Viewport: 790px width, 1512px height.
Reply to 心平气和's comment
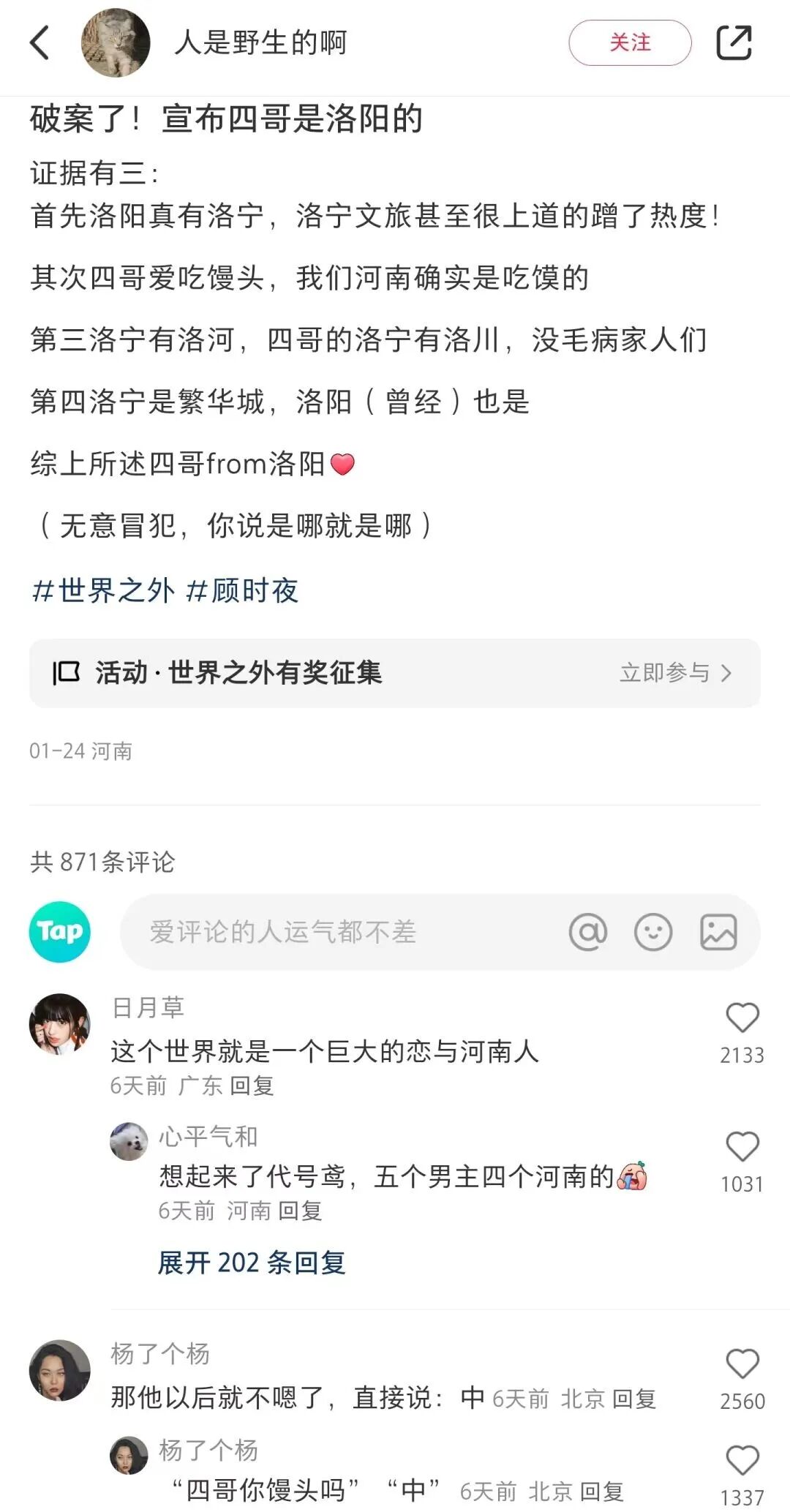tap(300, 1211)
